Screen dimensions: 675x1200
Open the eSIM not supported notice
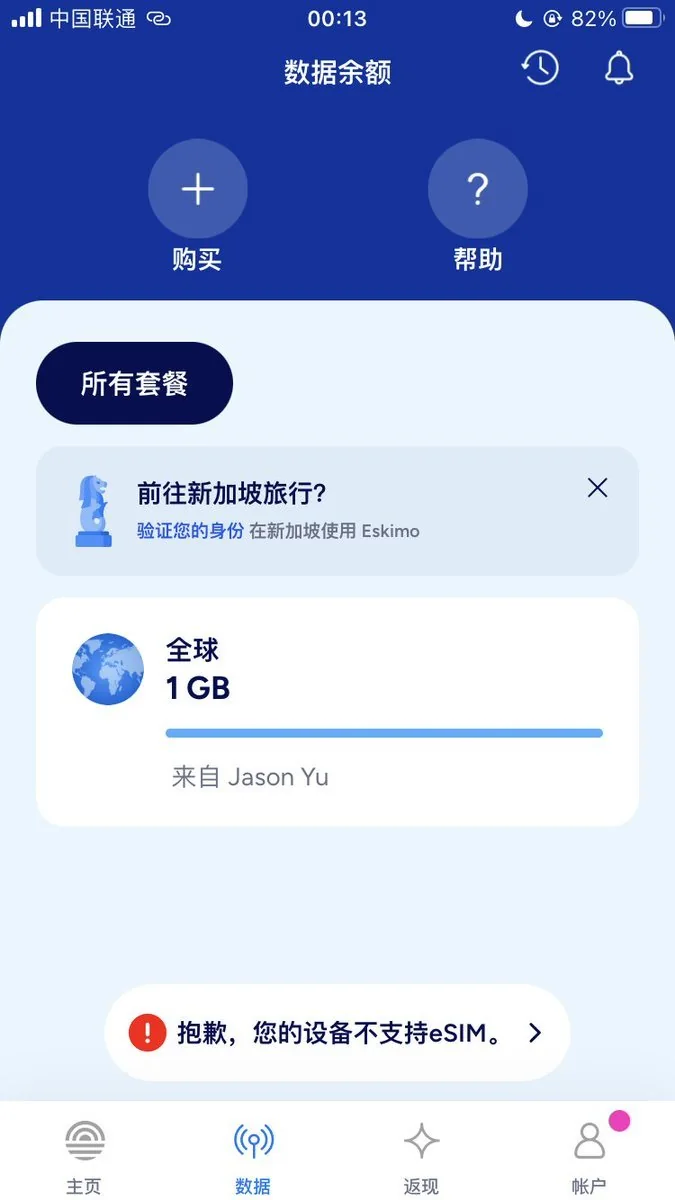coord(337,1033)
